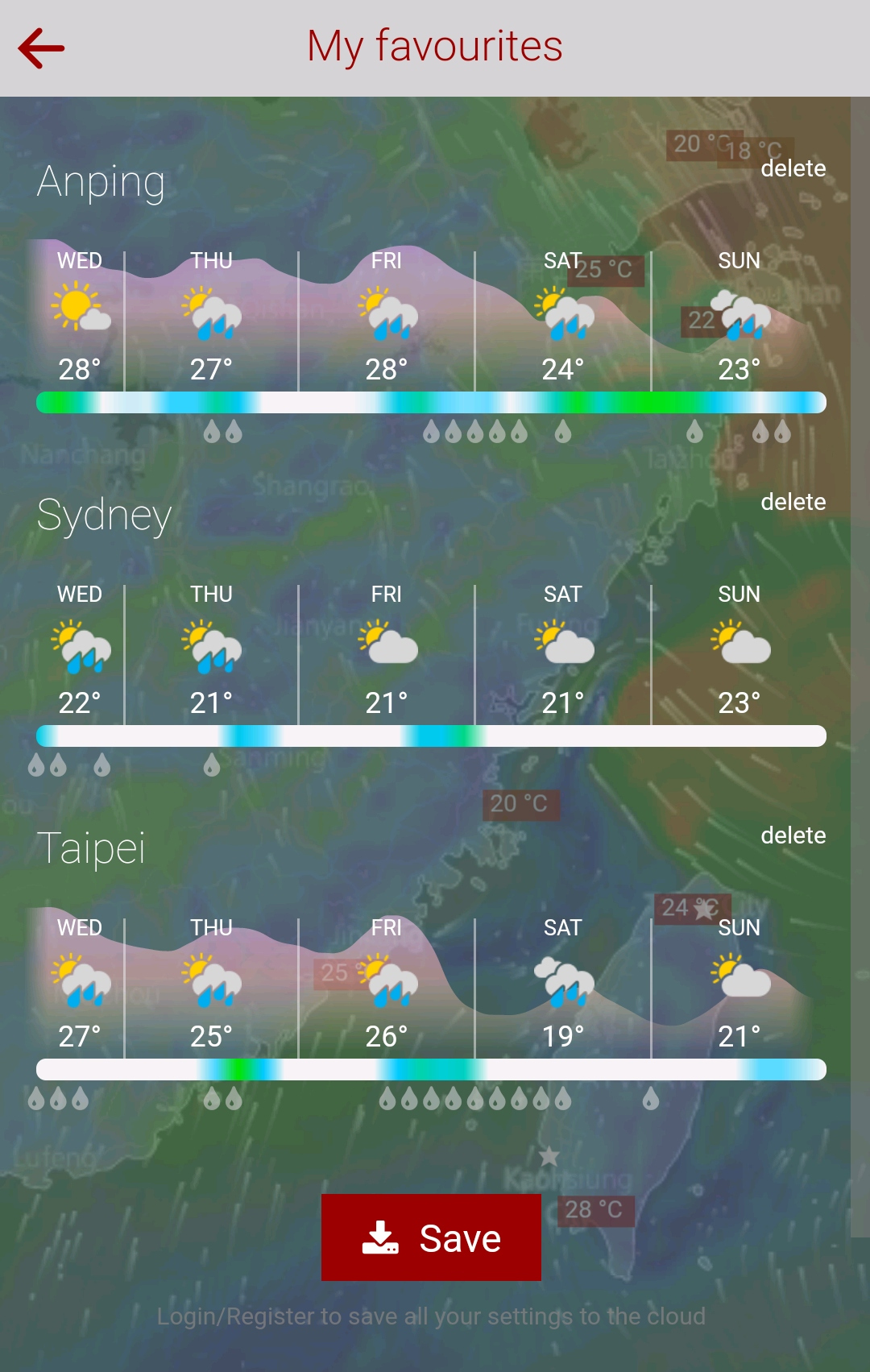870x1372 pixels.
Task: Delete Anping from favourites
Action: coord(793,168)
